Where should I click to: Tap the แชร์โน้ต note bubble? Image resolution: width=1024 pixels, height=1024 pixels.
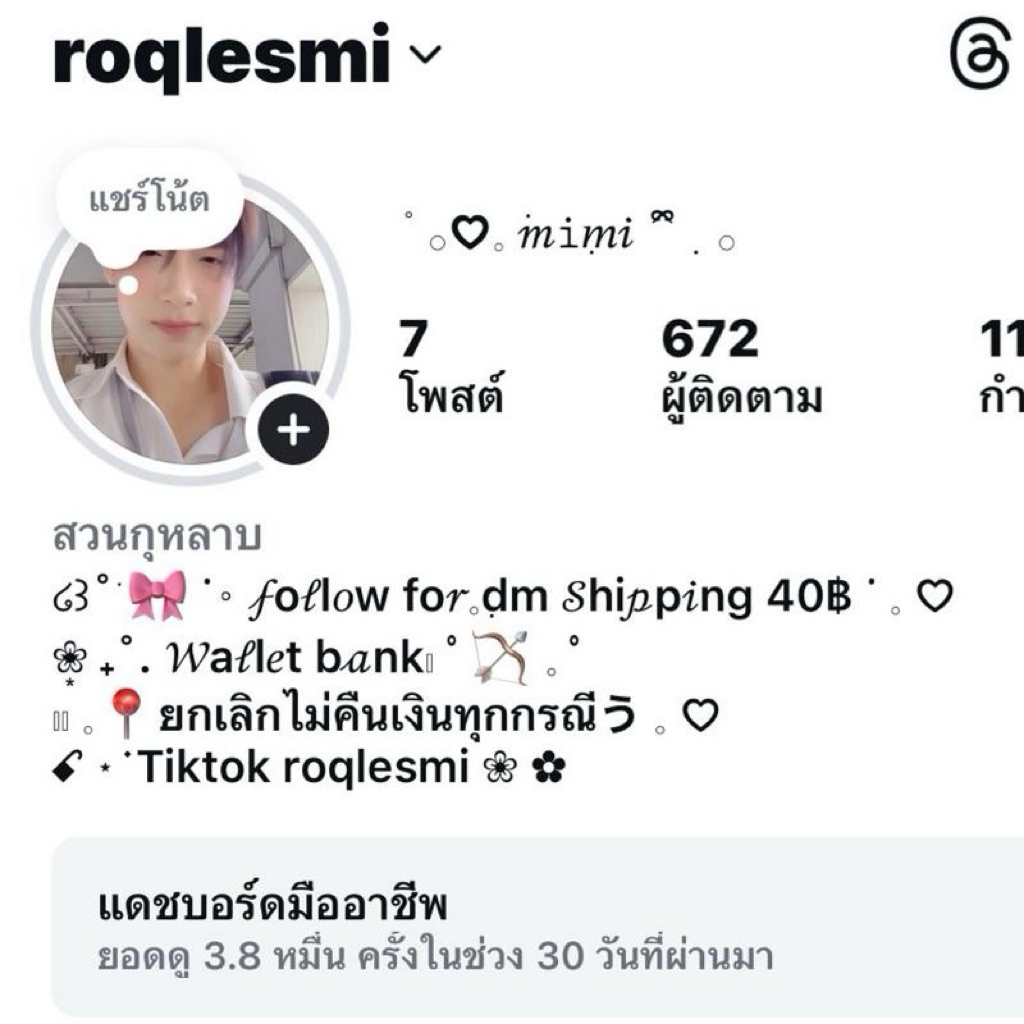[150, 200]
